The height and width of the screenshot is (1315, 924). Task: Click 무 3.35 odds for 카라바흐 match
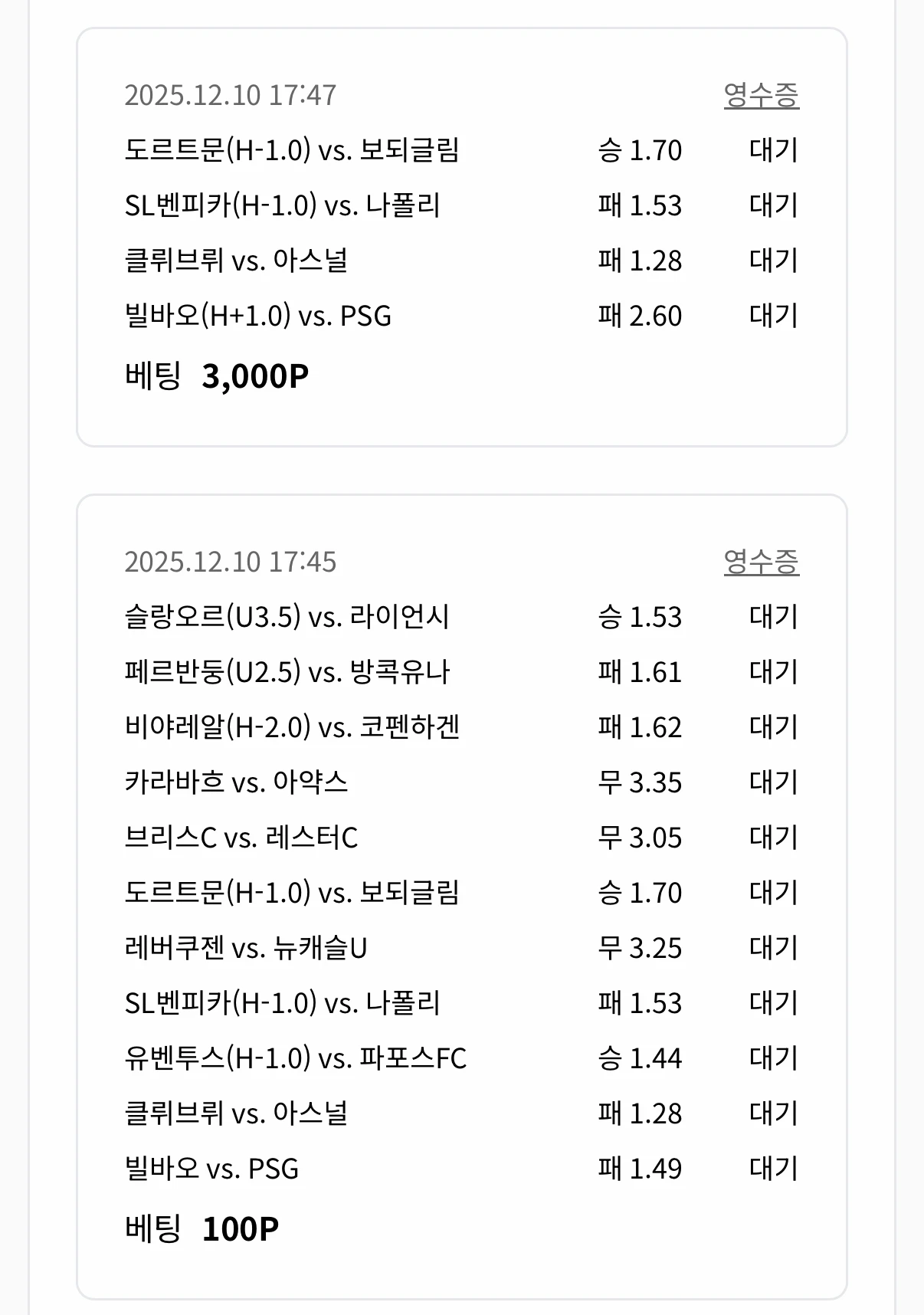click(x=641, y=783)
